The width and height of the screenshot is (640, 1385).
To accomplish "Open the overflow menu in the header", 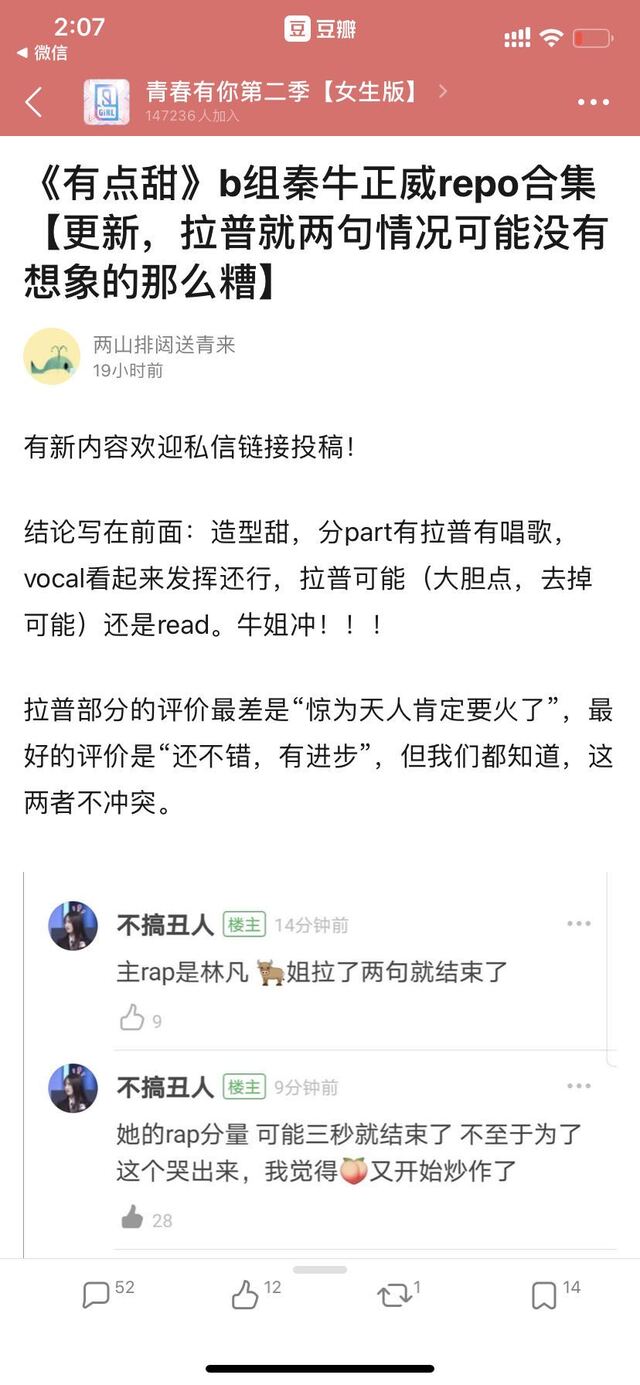I will tap(593, 102).
